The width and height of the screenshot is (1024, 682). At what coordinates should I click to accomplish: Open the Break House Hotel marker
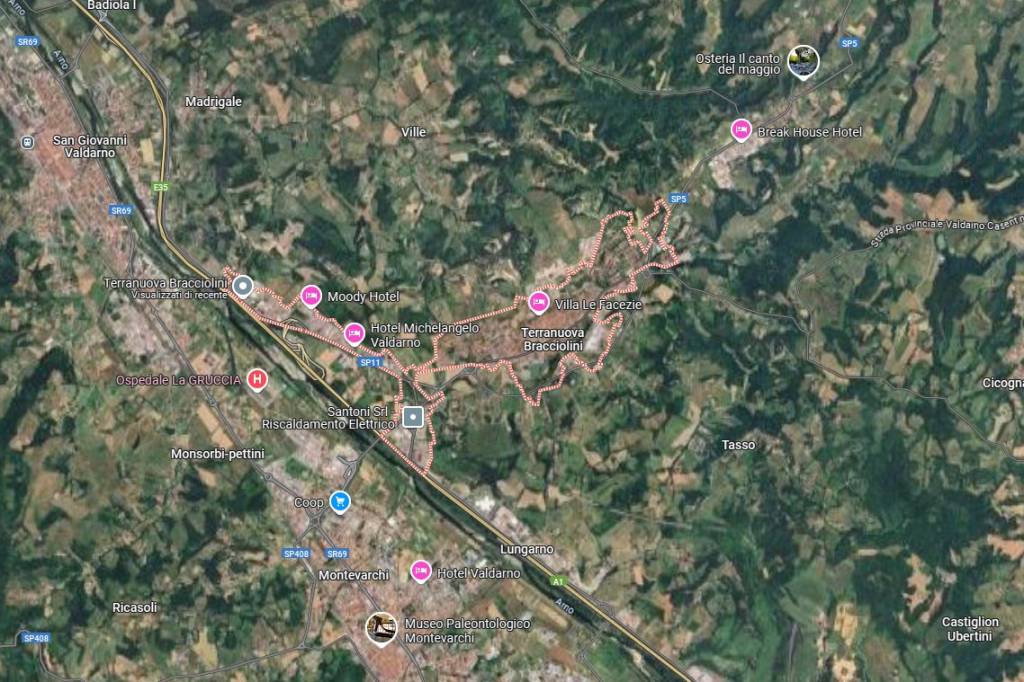[741, 130]
